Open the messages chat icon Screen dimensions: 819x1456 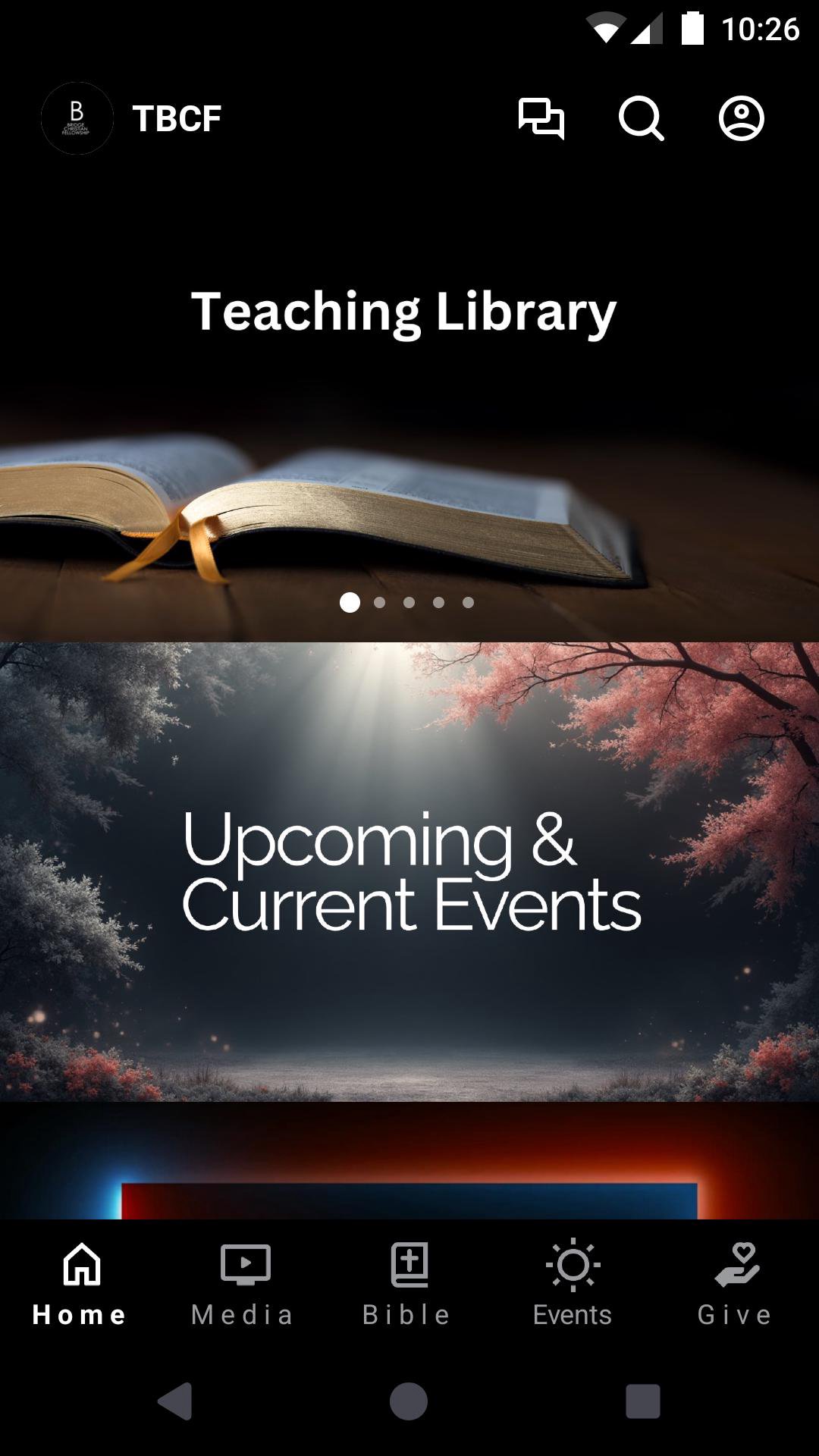(x=541, y=118)
